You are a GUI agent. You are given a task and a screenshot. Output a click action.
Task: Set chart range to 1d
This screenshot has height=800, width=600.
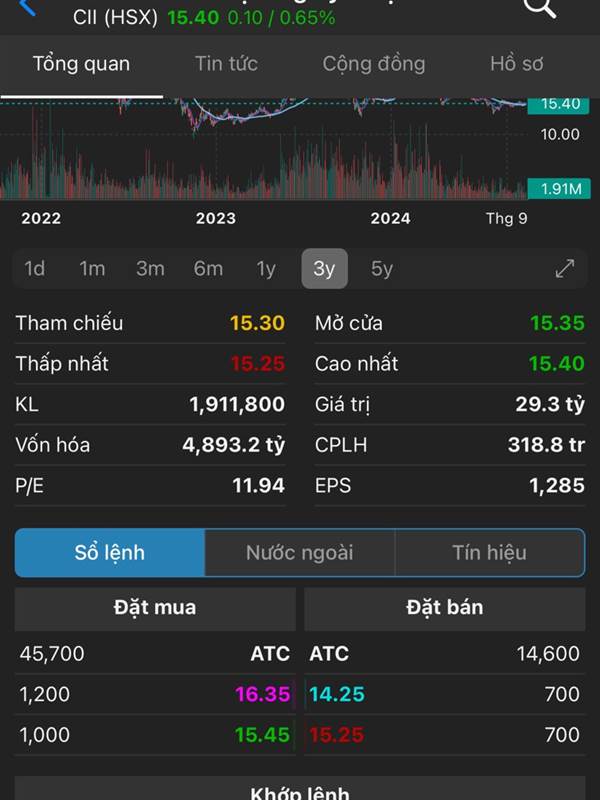(x=34, y=269)
